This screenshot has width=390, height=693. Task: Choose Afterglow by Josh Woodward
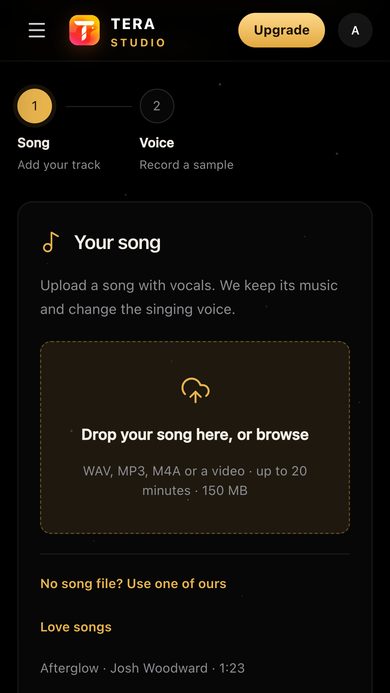coord(142,668)
